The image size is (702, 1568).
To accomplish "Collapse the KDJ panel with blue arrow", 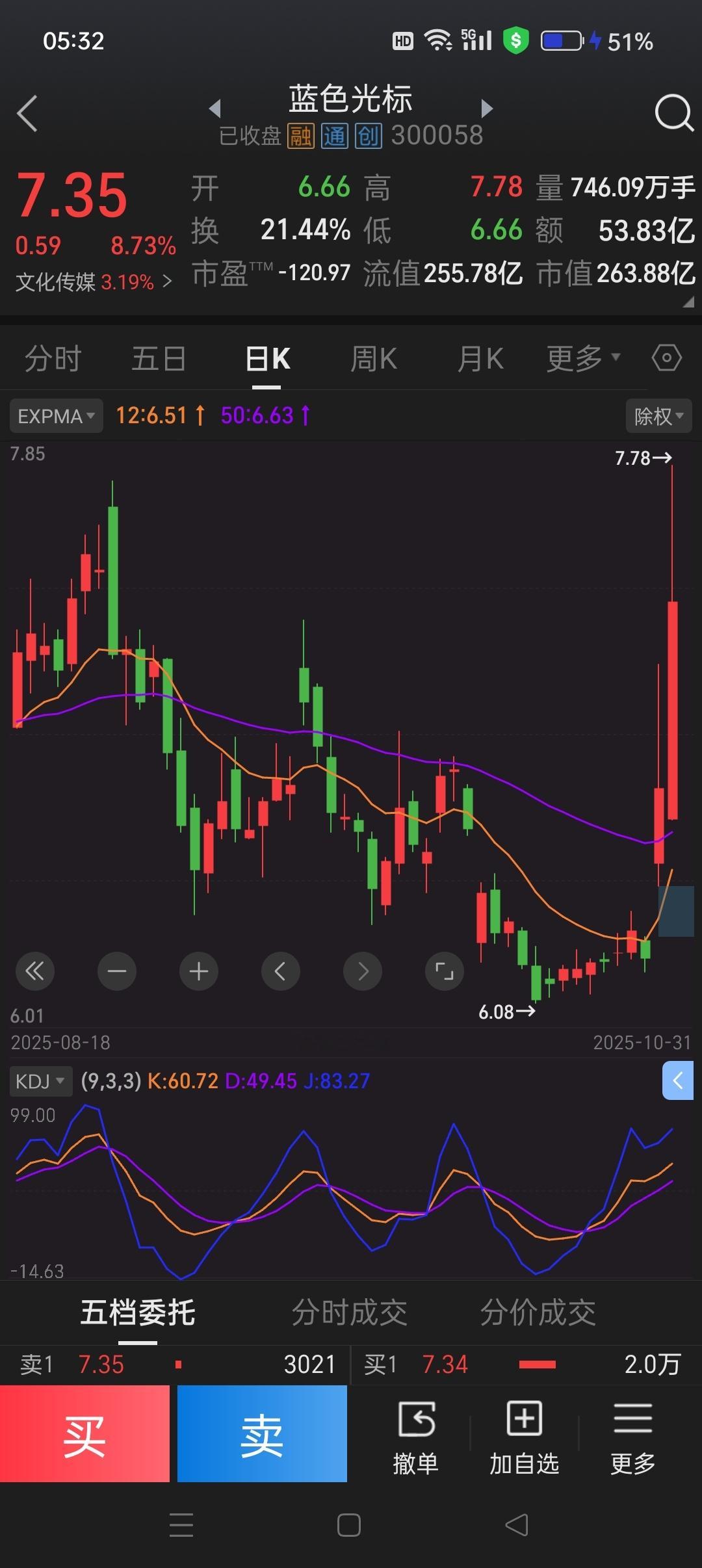I will coord(678,1081).
